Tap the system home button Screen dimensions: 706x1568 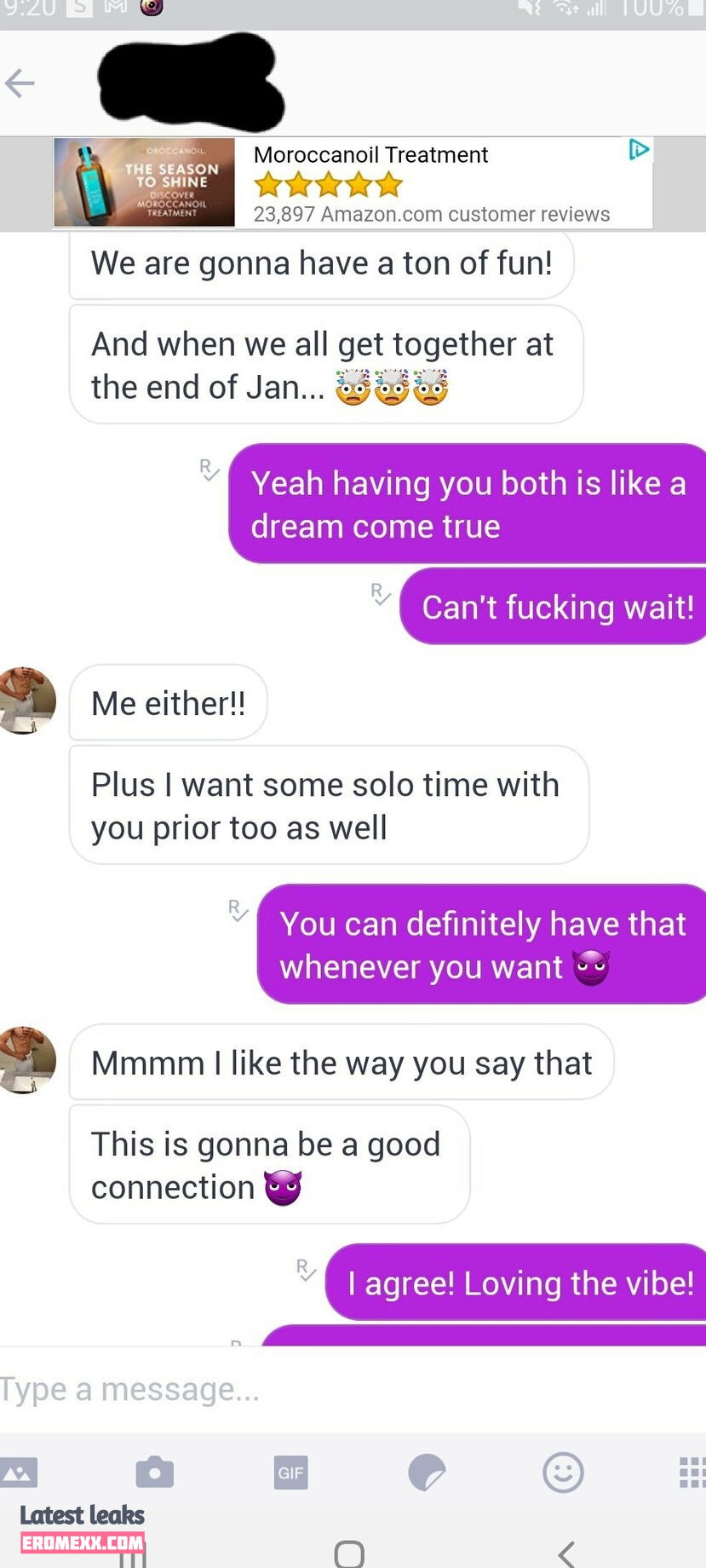[349, 1554]
